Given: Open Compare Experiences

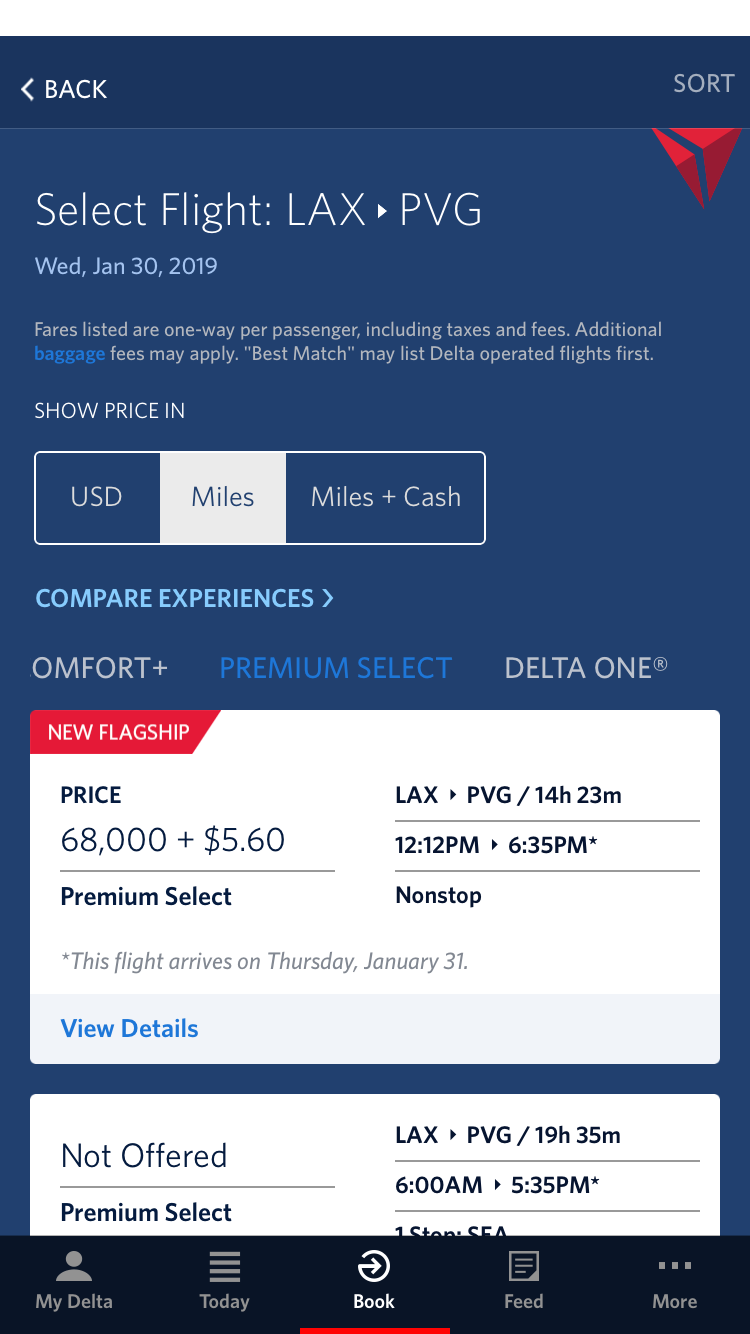Looking at the screenshot, I should click(x=184, y=598).
